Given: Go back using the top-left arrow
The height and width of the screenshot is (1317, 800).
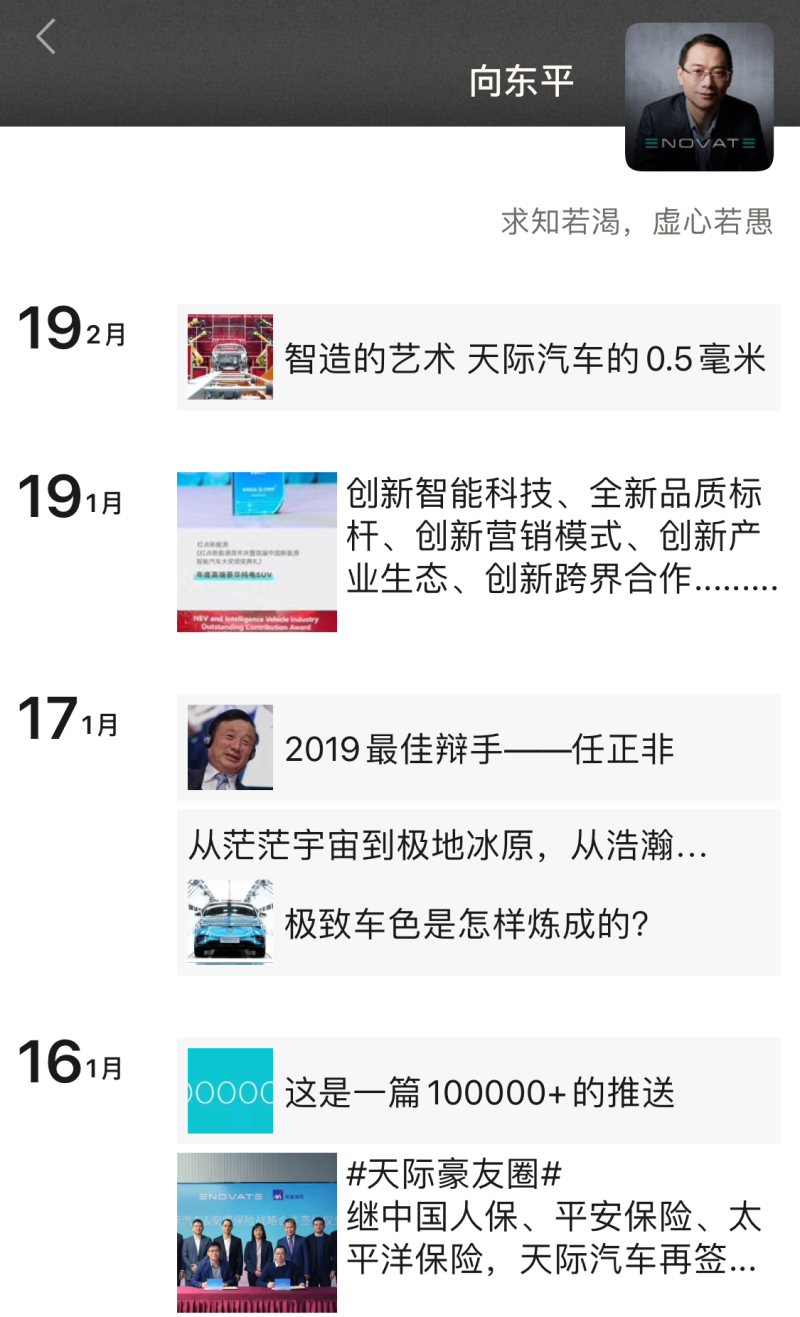Looking at the screenshot, I should pos(45,38).
